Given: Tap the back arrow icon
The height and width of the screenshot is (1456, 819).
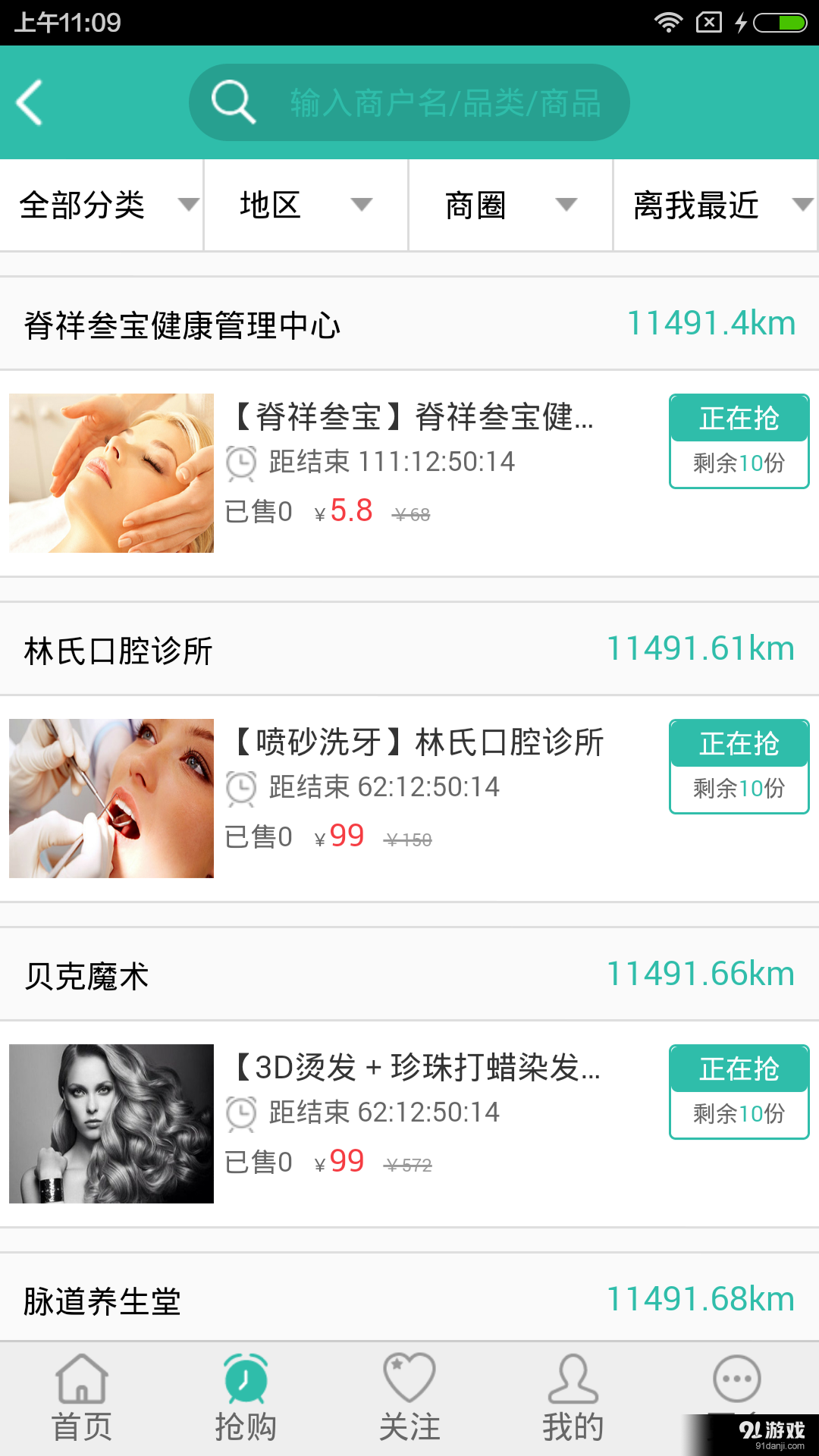Looking at the screenshot, I should coord(30,102).
